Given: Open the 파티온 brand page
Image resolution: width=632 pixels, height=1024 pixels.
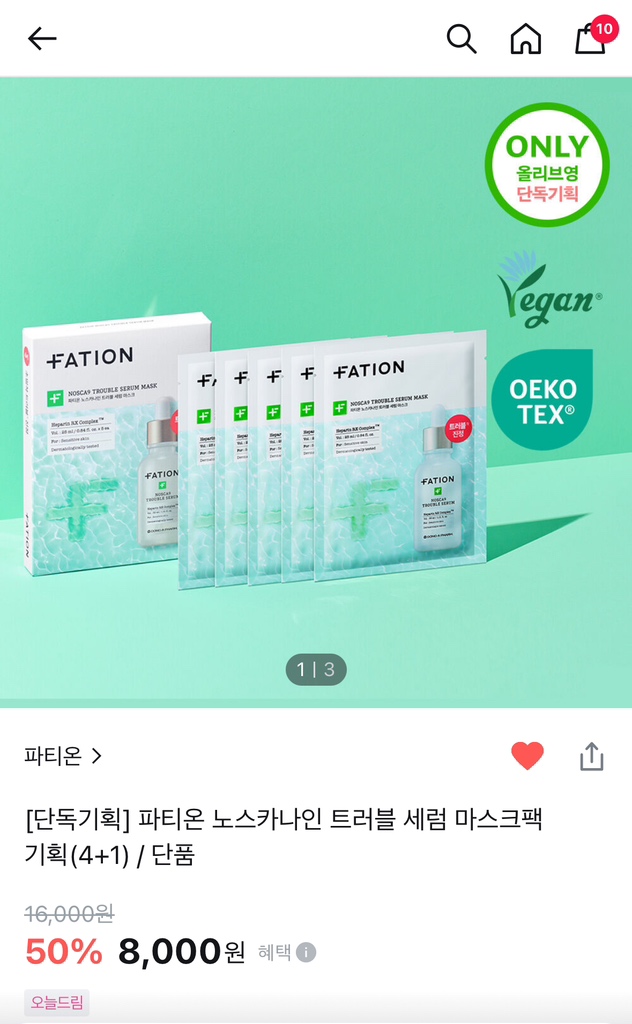Looking at the screenshot, I should 63,756.
